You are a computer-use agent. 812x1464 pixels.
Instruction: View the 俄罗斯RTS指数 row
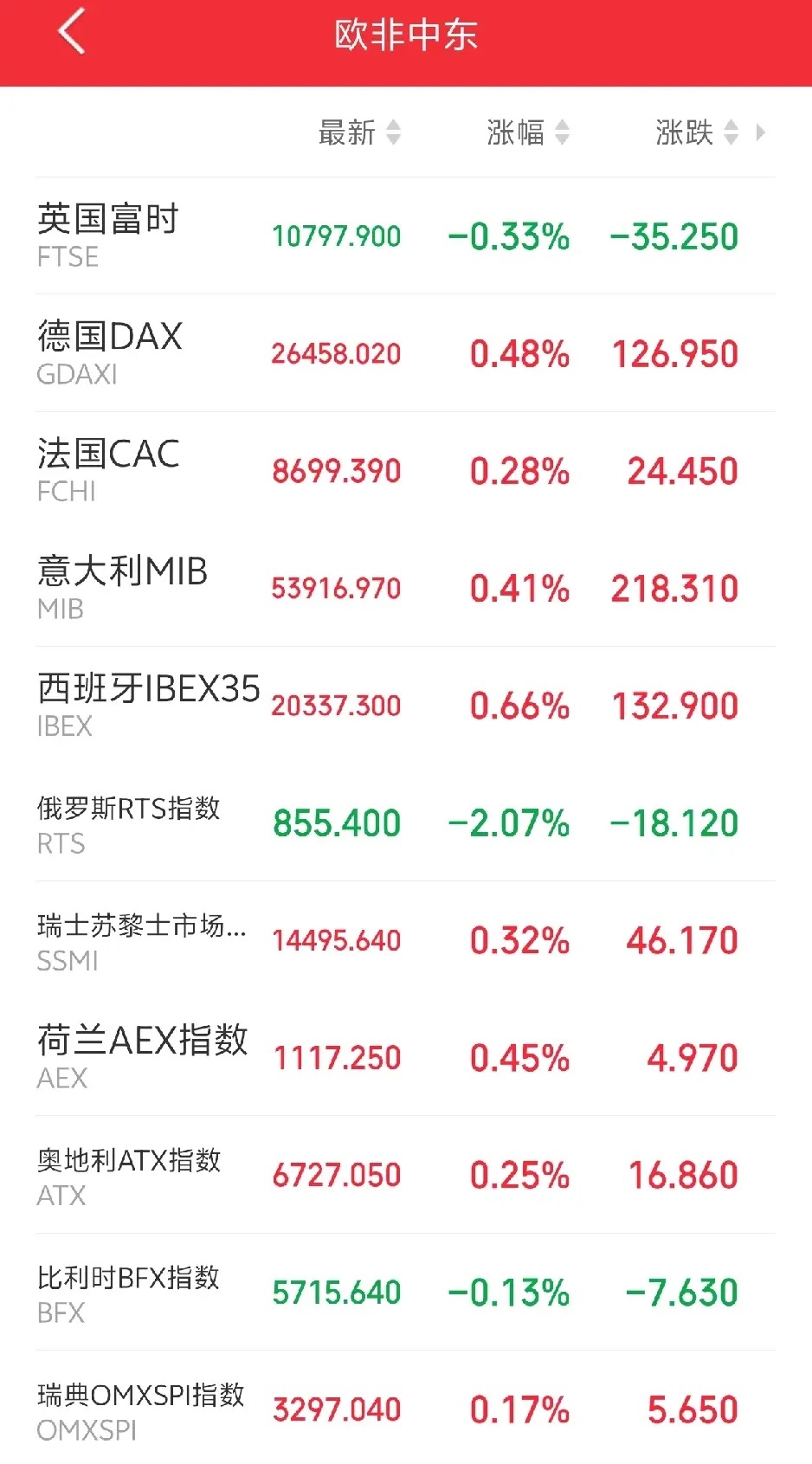pyautogui.click(x=405, y=822)
